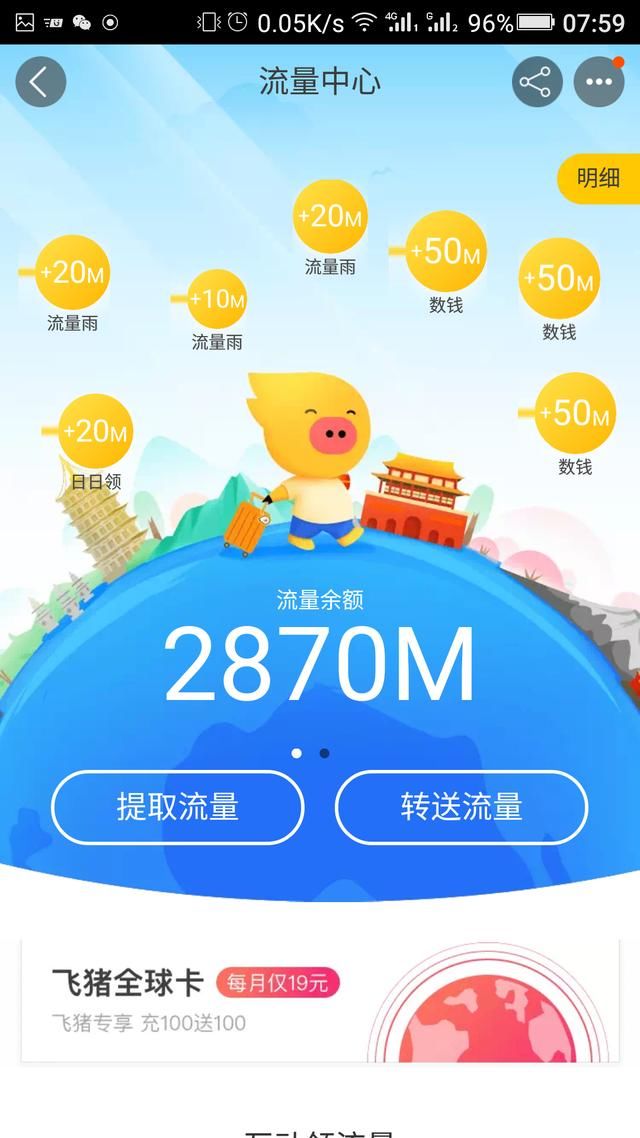This screenshot has height=1138, width=640.
Task: Claim the +20M 日日领 bubble
Action: coord(96,431)
